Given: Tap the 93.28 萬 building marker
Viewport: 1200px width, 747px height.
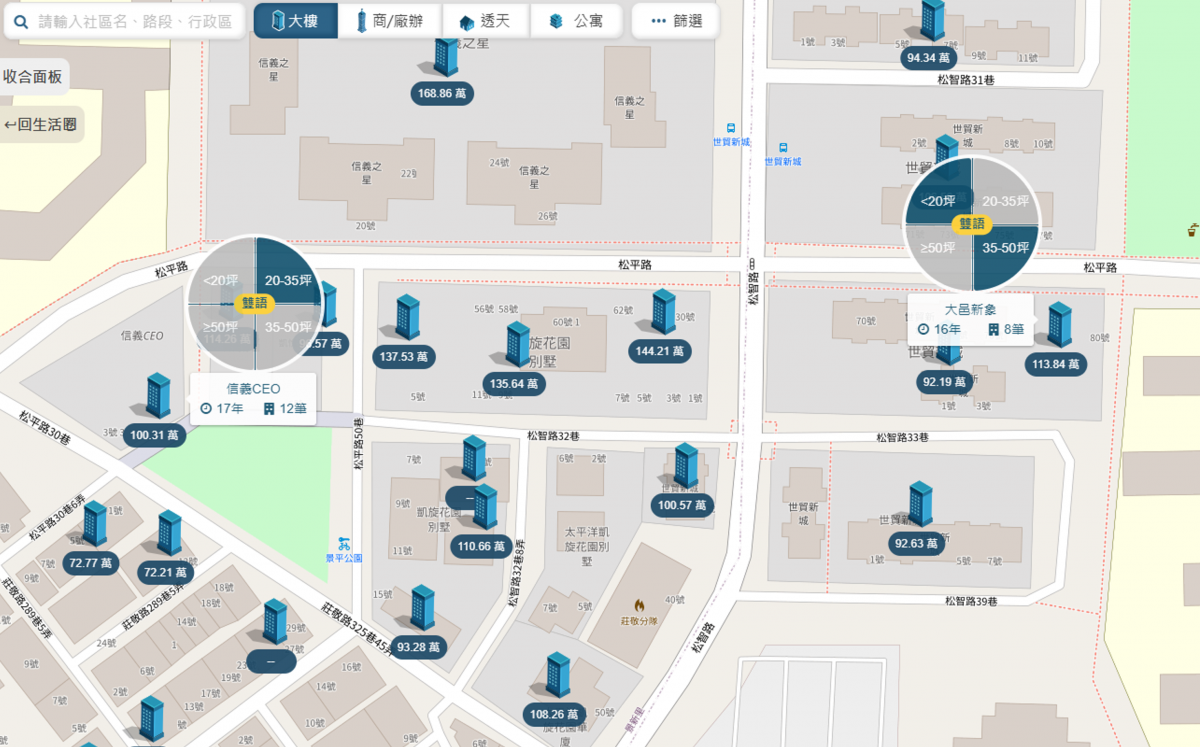Looking at the screenshot, I should click(419, 647).
